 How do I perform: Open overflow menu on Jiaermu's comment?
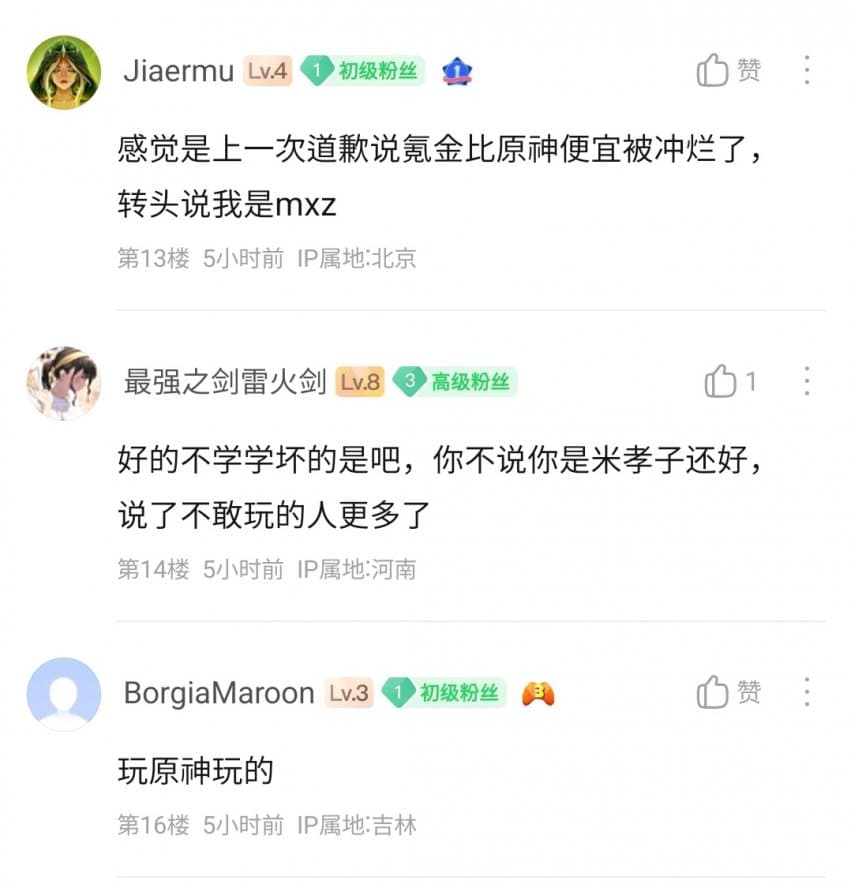tap(806, 70)
